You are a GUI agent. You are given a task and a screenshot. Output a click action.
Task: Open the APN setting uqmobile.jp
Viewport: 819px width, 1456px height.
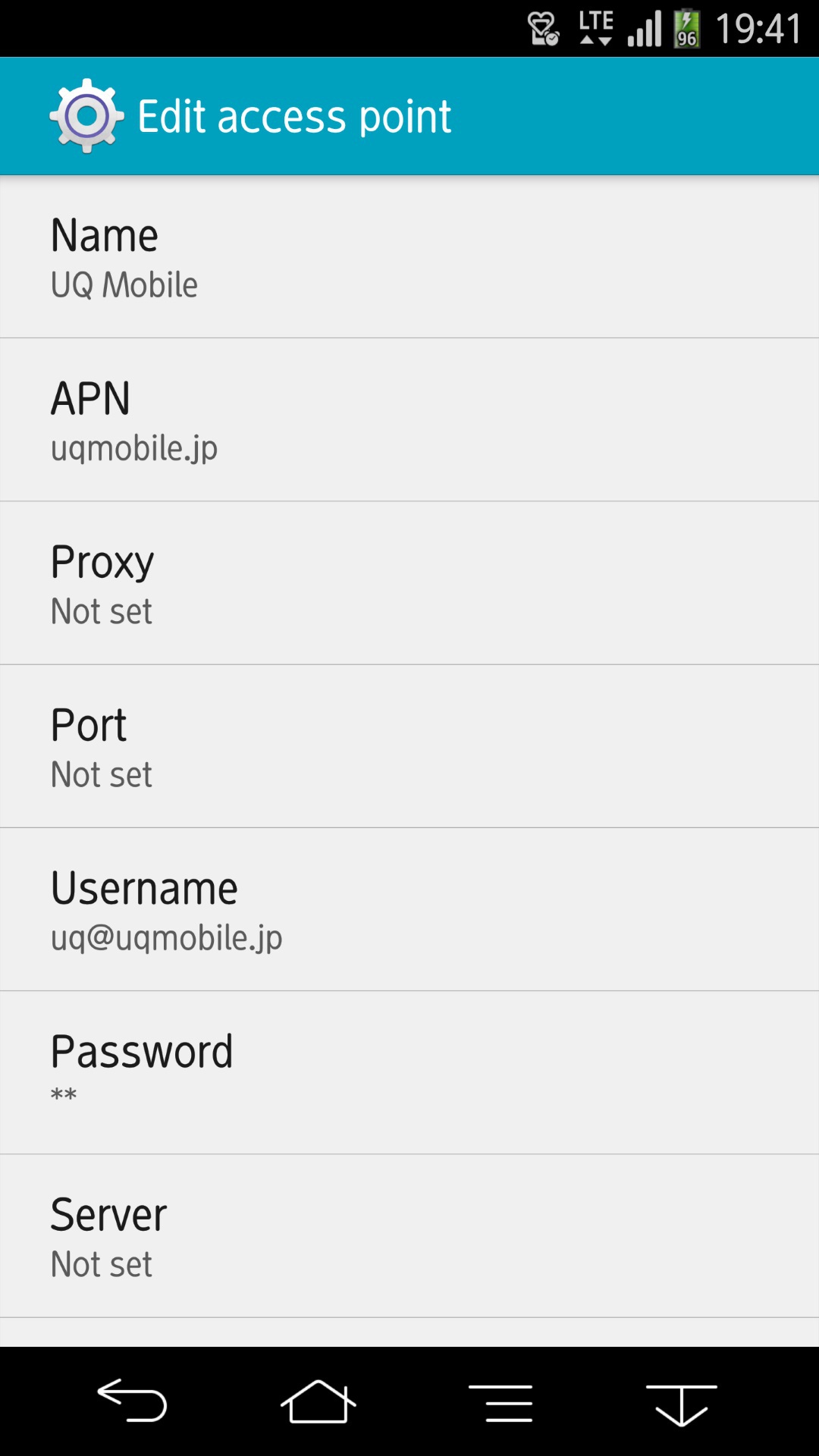(409, 420)
